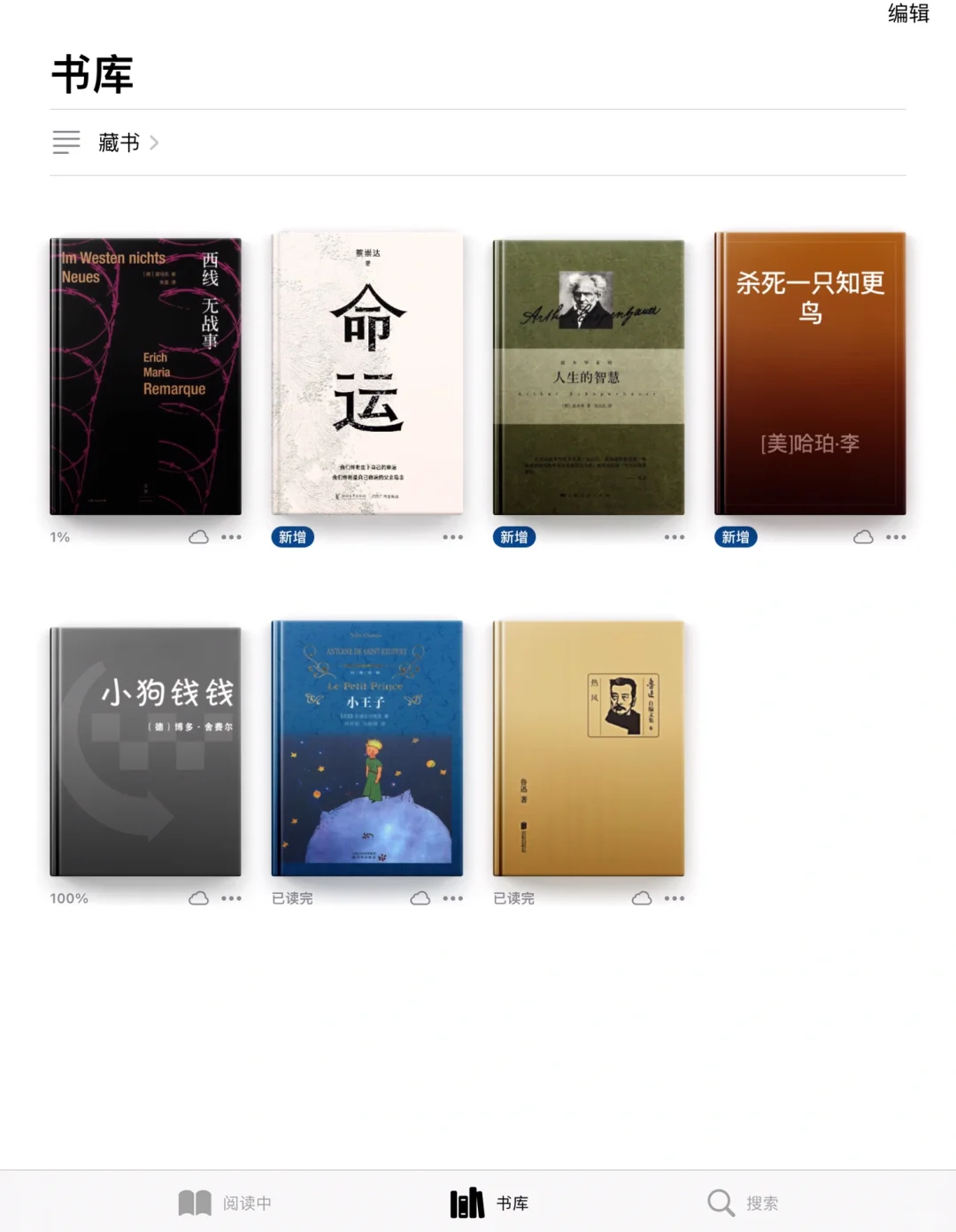Tap the 编辑 edit button
The image size is (956, 1232).
click(x=908, y=13)
